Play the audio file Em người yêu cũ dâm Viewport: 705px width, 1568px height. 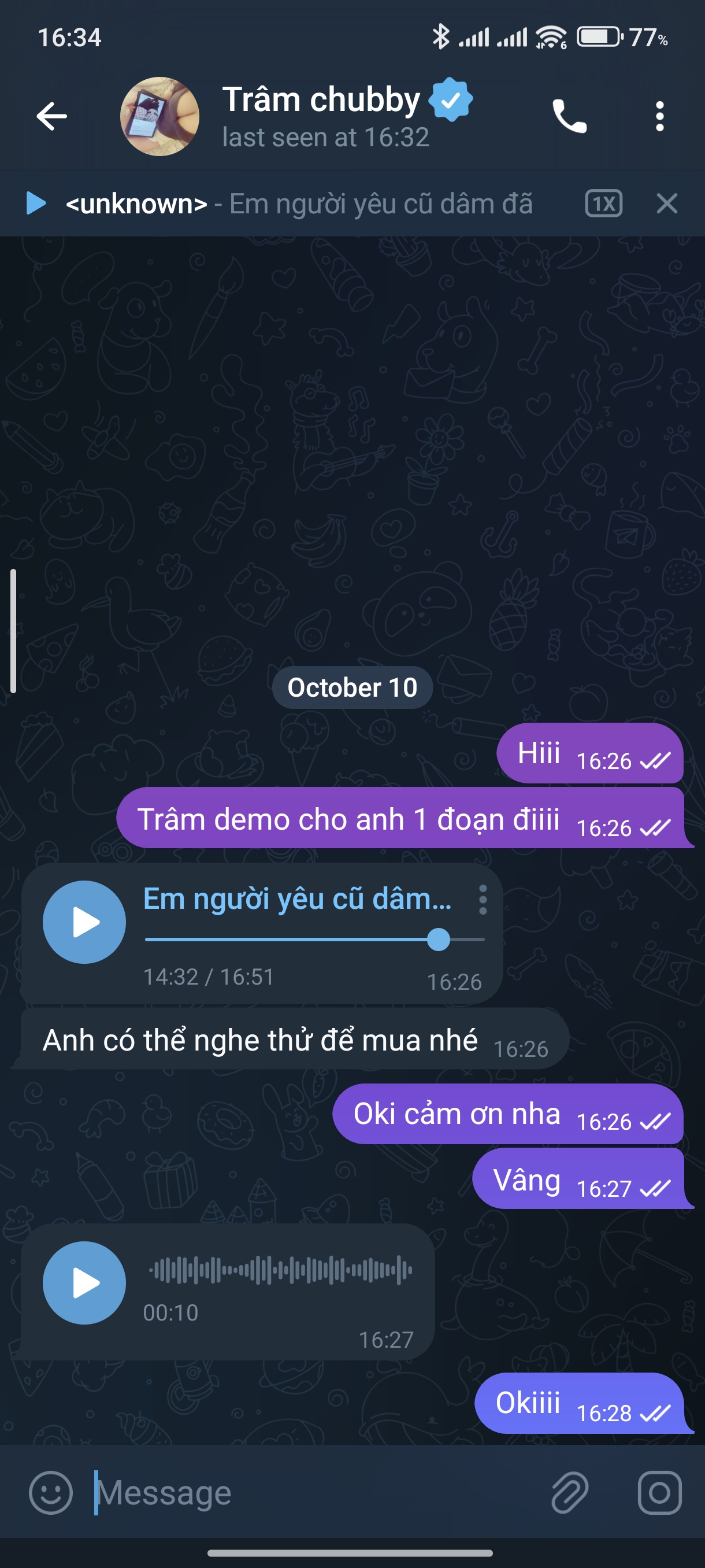pyautogui.click(x=84, y=922)
